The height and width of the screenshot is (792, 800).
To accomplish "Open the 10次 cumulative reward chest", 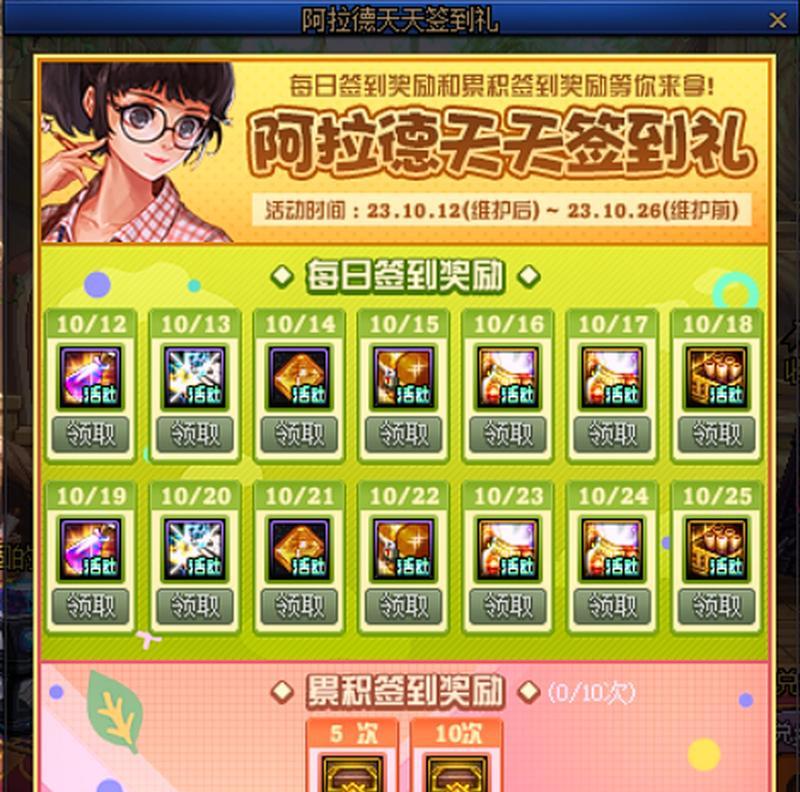I will 455,774.
